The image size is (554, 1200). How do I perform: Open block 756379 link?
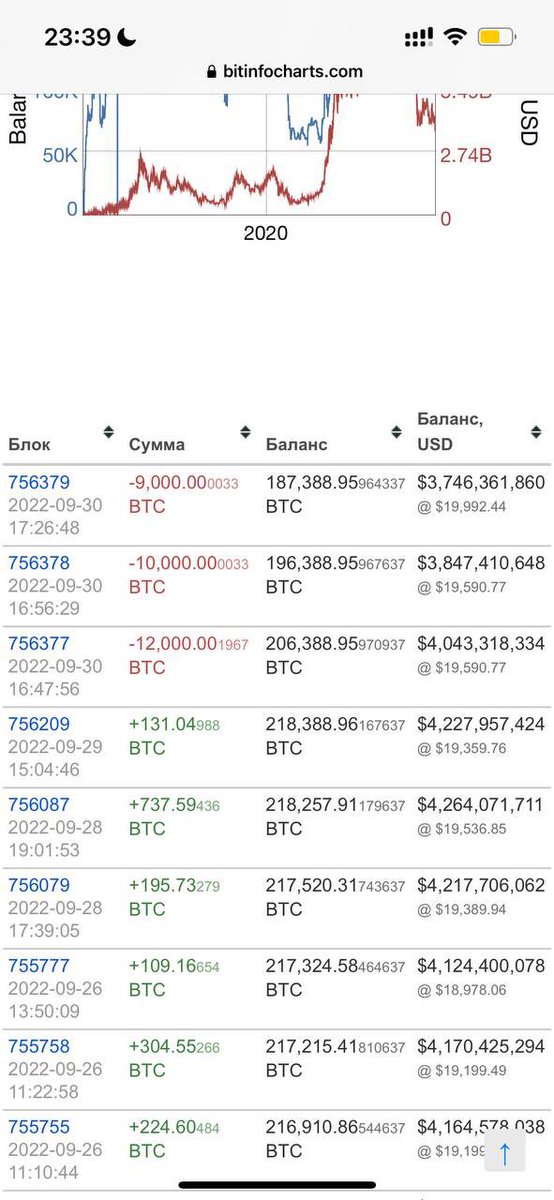click(x=39, y=483)
